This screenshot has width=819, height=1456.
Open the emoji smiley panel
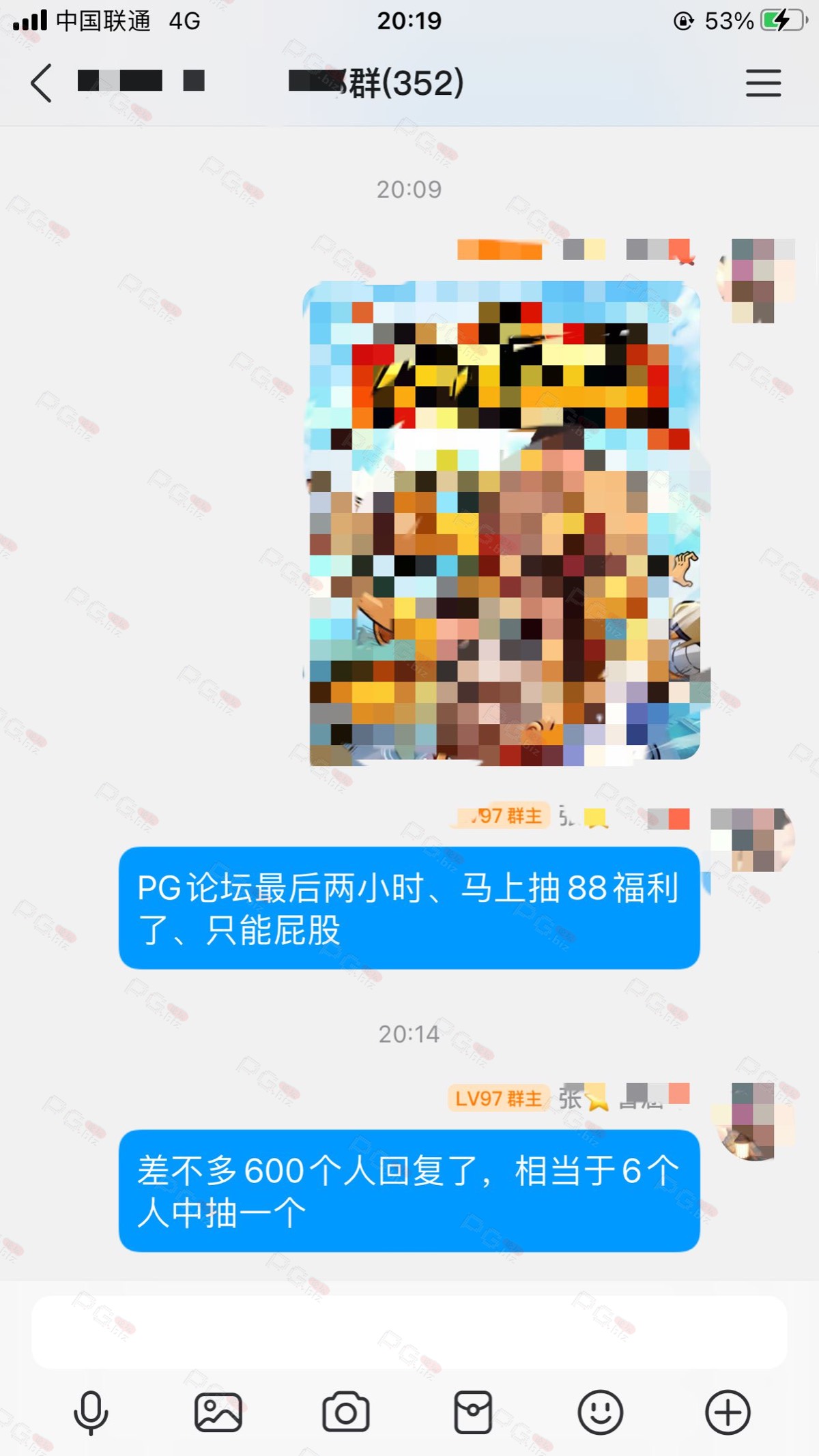pos(601,1412)
